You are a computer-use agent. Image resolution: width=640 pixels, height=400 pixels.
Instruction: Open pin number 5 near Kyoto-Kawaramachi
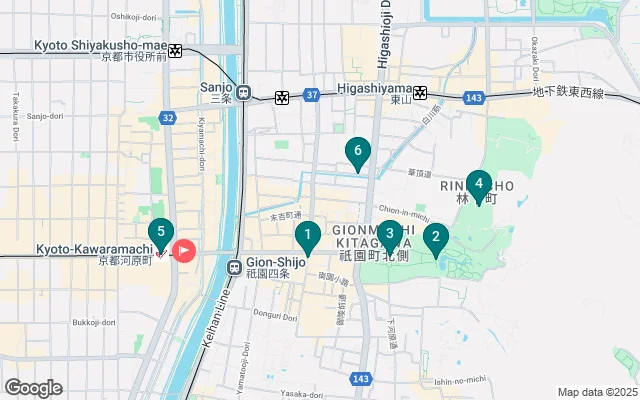160,233
